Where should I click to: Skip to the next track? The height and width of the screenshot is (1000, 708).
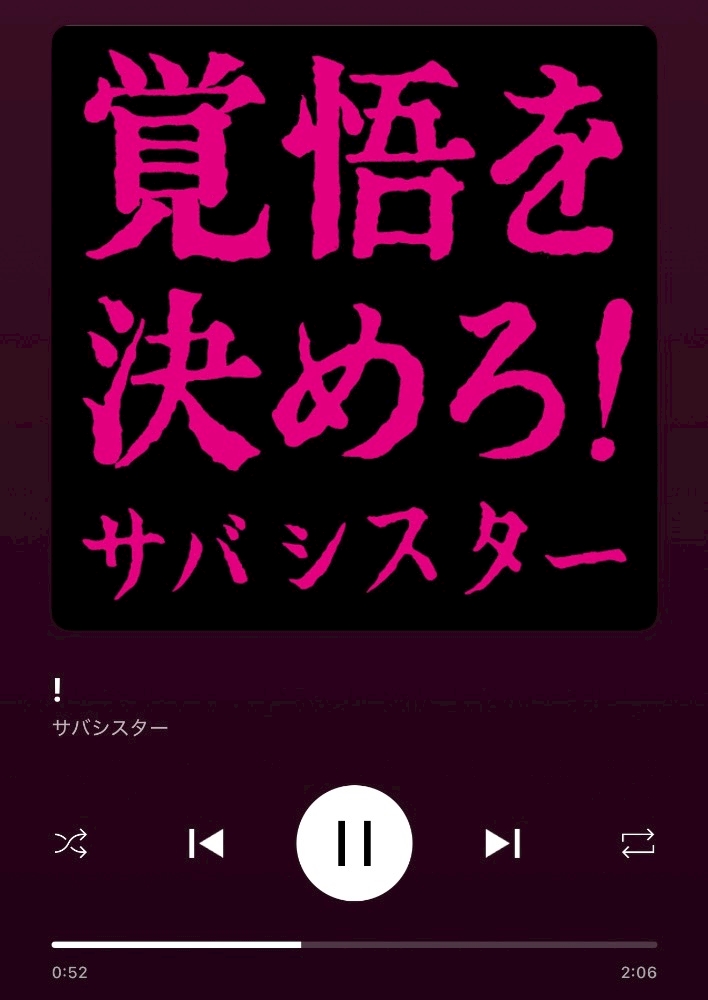pyautogui.click(x=503, y=844)
